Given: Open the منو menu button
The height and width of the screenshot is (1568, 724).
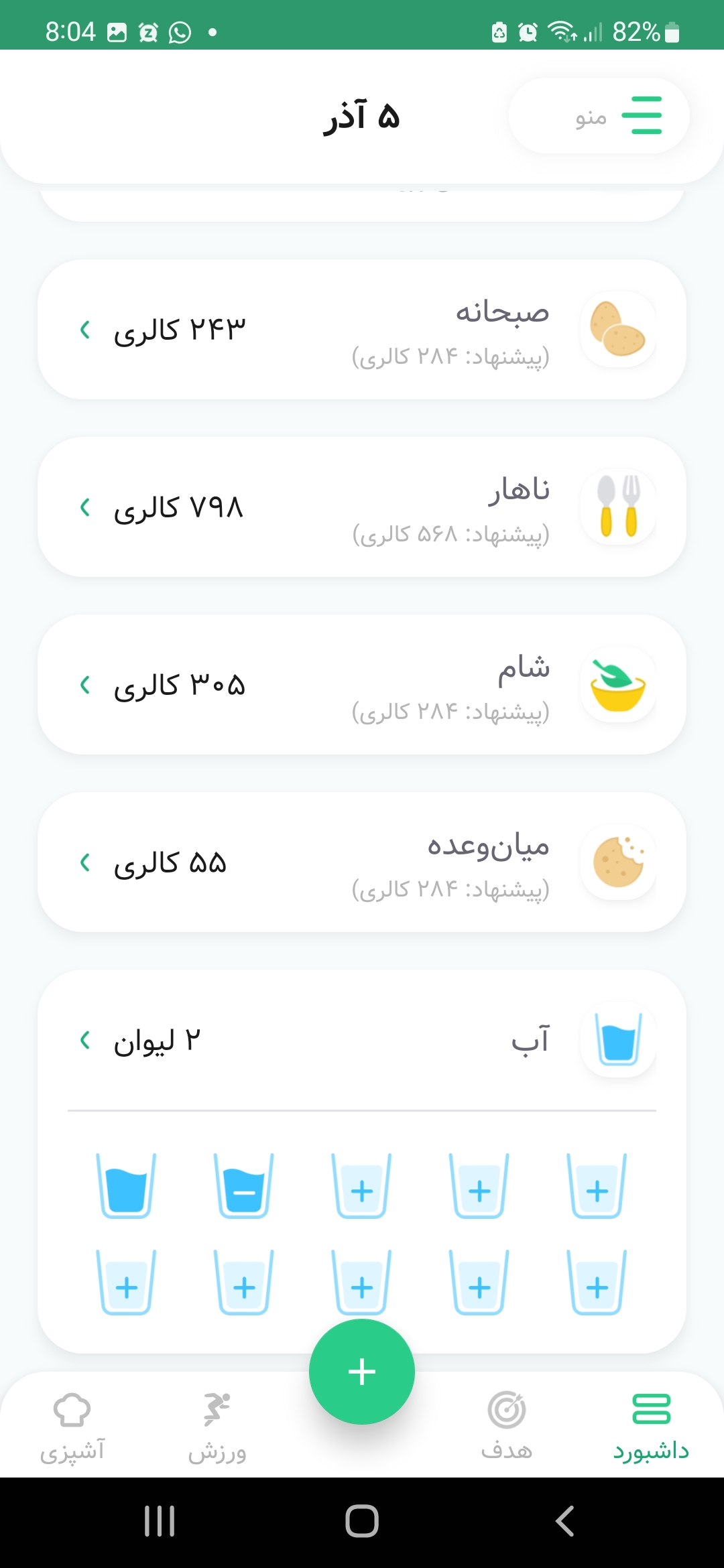Looking at the screenshot, I should [x=599, y=116].
